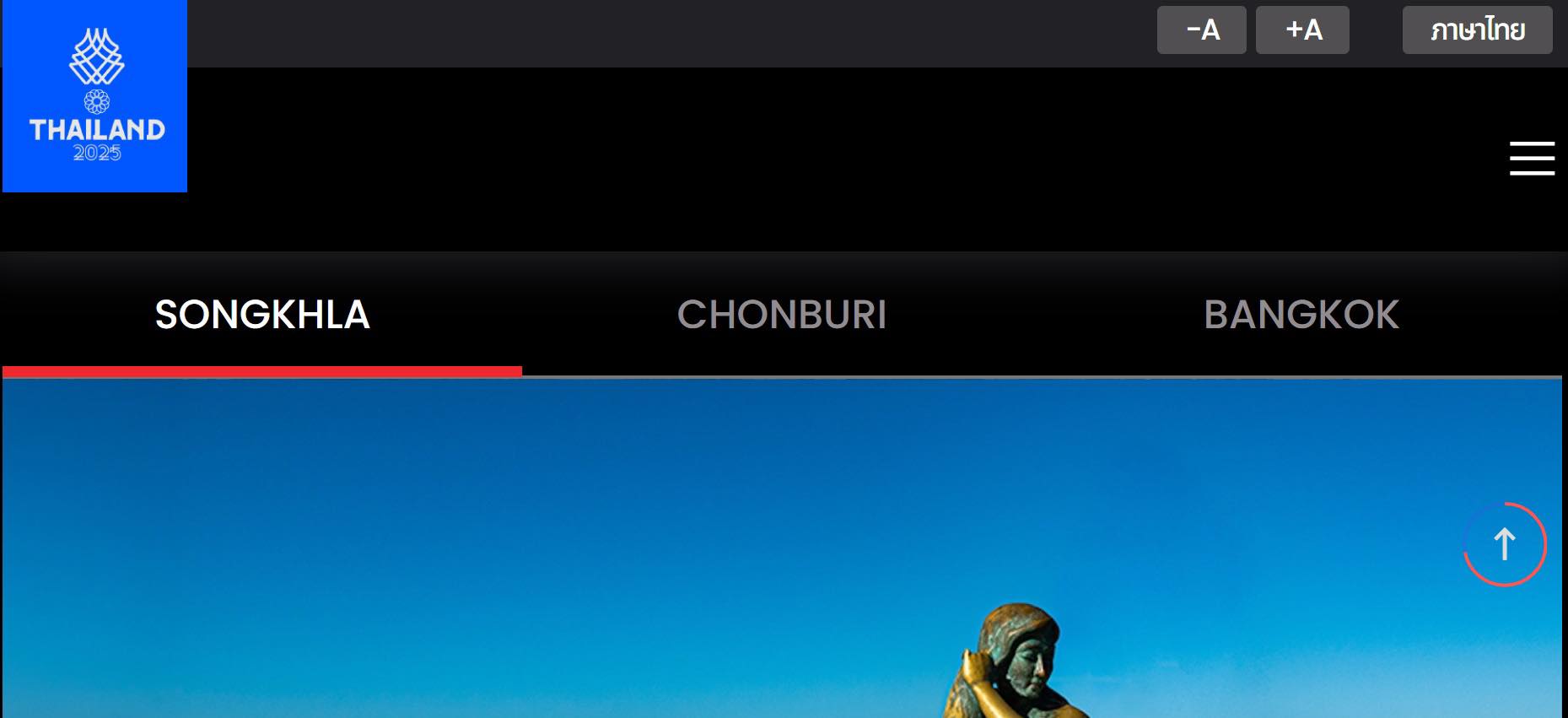Switch to the Chonburi tab
The width and height of the screenshot is (1568, 718).
782,315
